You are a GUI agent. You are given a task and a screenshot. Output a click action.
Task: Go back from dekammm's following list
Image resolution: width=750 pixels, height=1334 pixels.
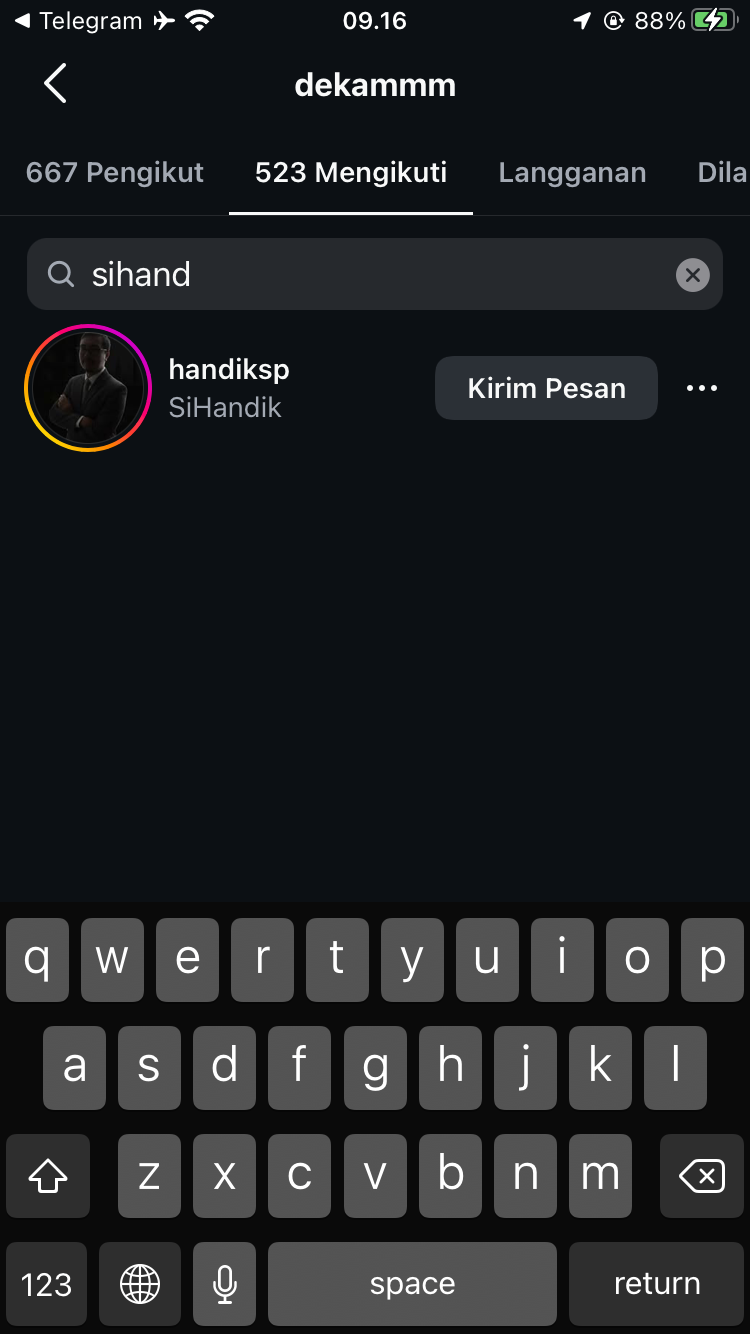click(55, 84)
